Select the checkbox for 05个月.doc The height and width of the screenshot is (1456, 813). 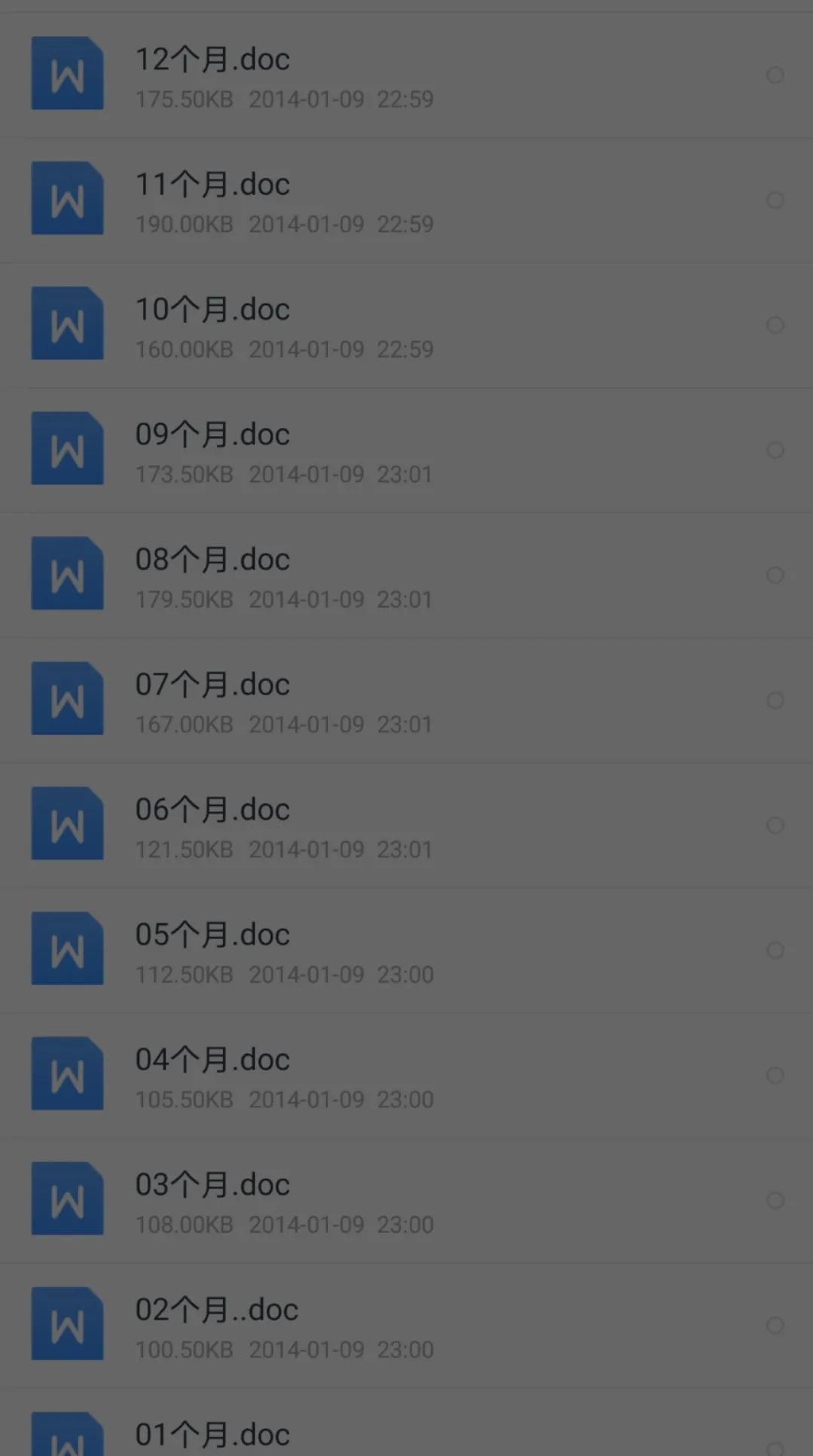(x=775, y=951)
